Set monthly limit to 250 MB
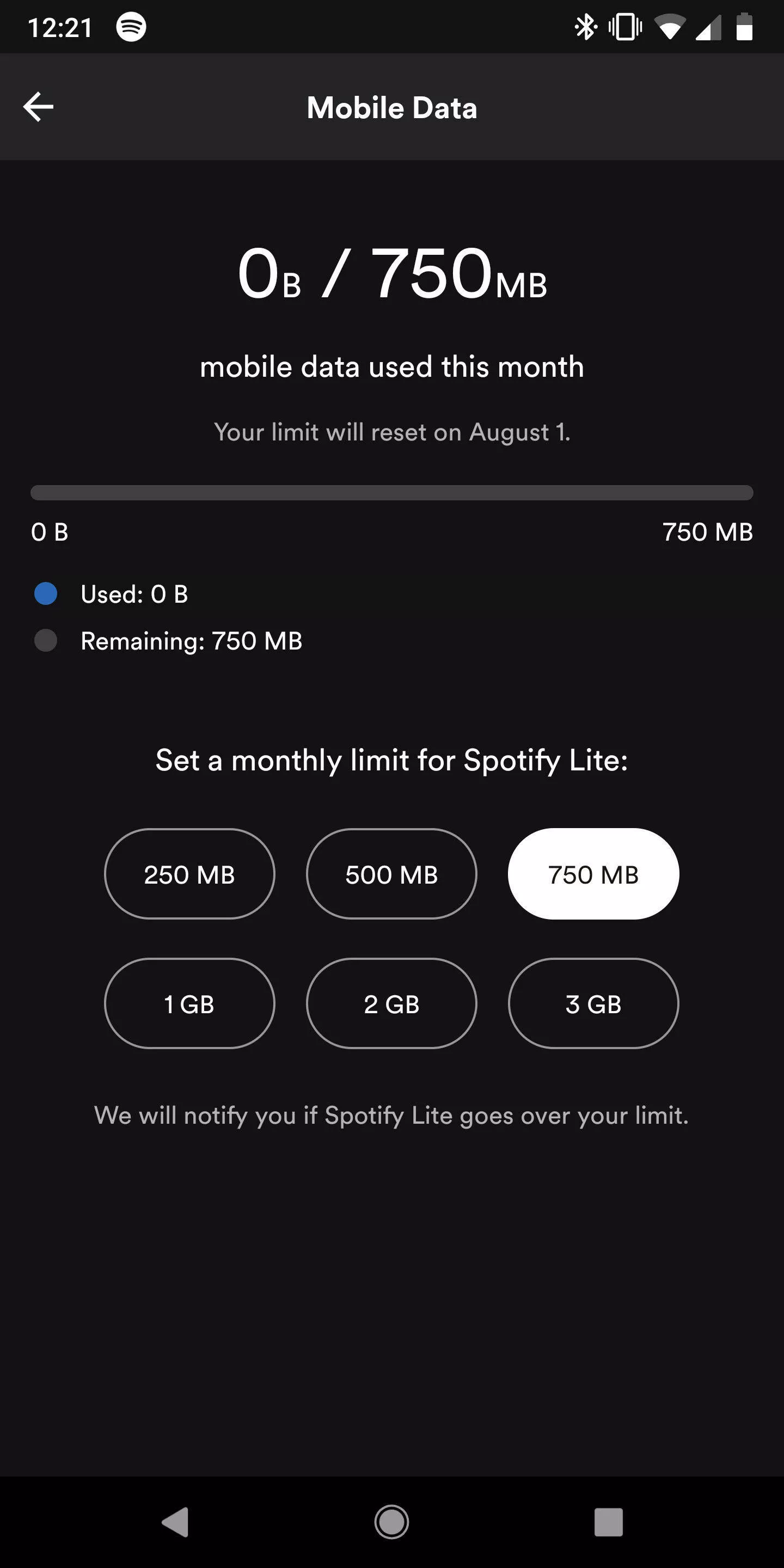The image size is (784, 1568). tap(189, 874)
